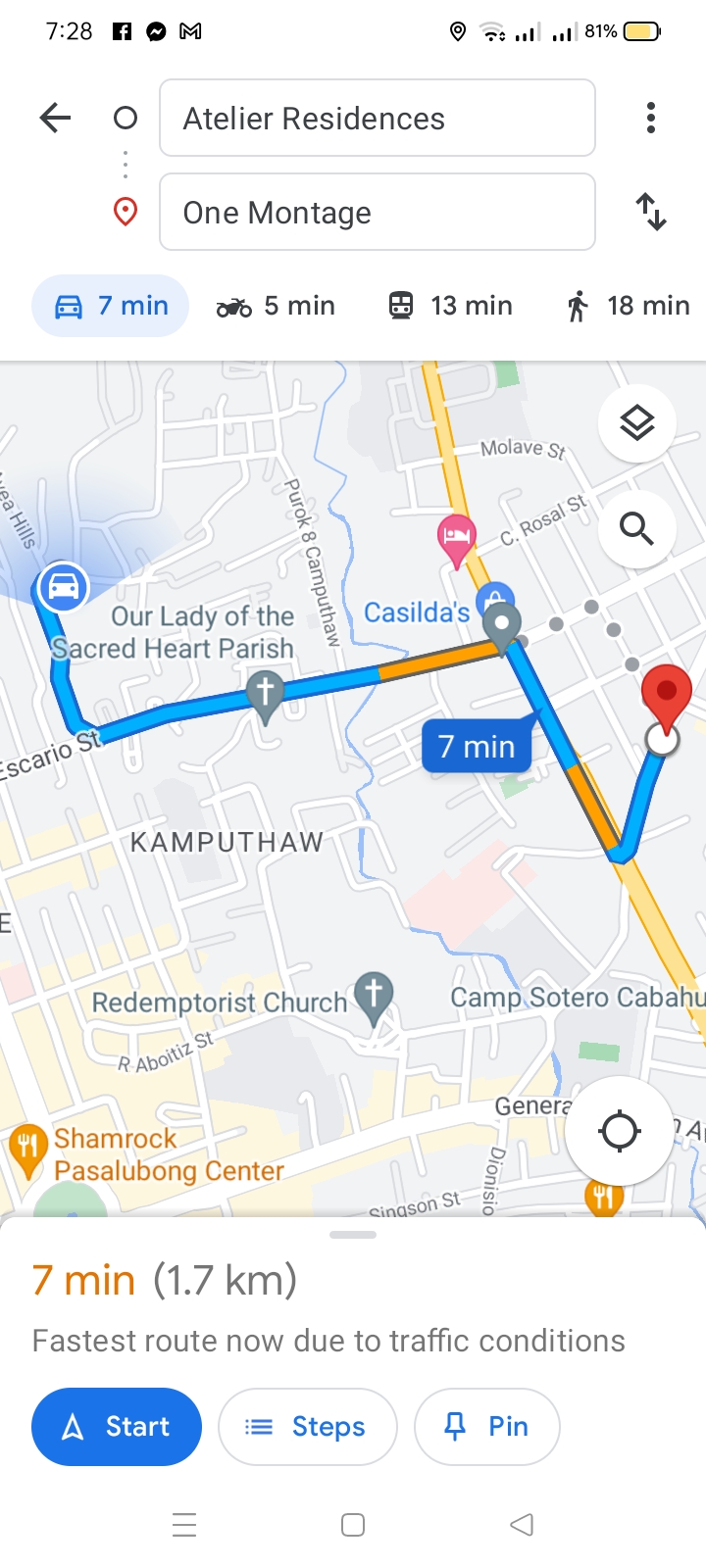Open Casilda's place marker on the map
The width and height of the screenshot is (706, 1568).
tap(494, 599)
